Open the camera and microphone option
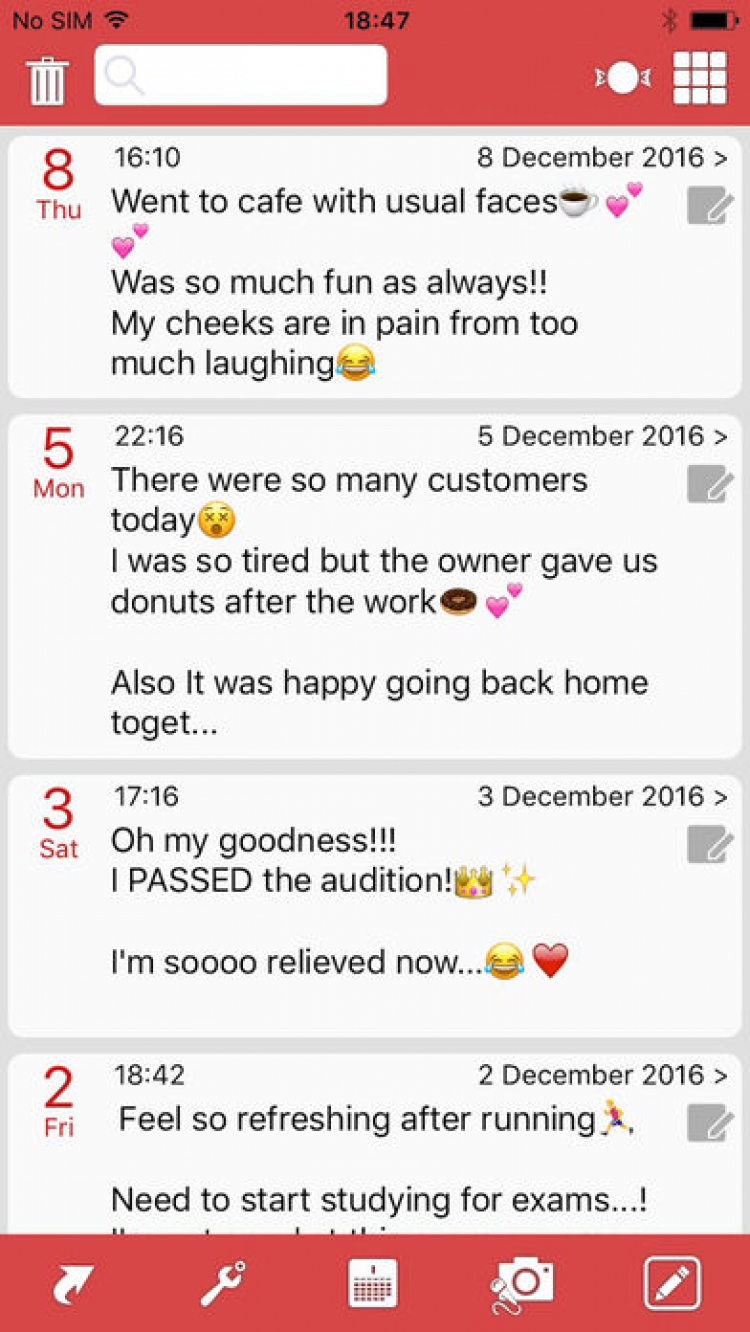The width and height of the screenshot is (750, 1332). click(522, 1283)
